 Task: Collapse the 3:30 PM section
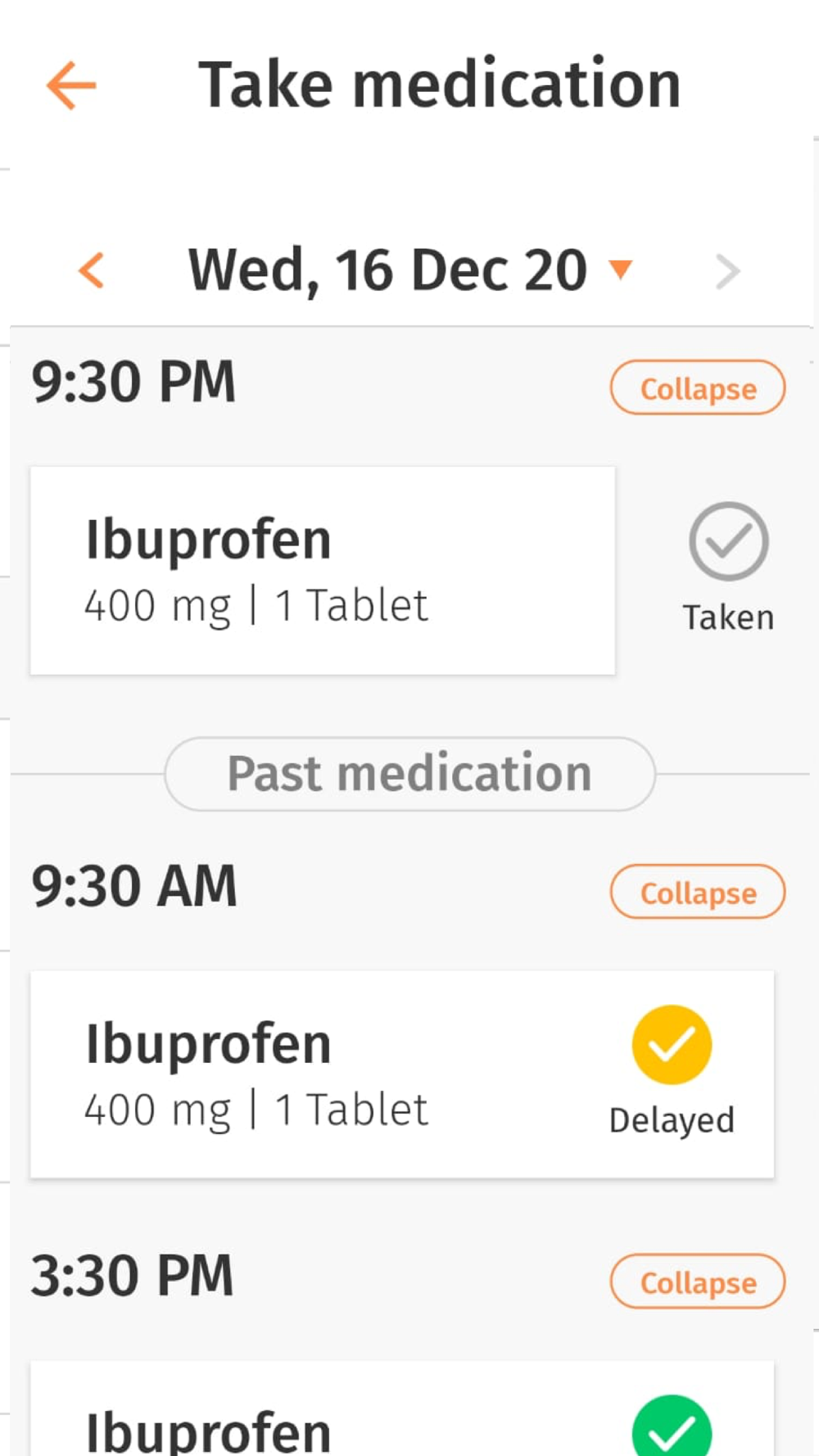[697, 1282]
